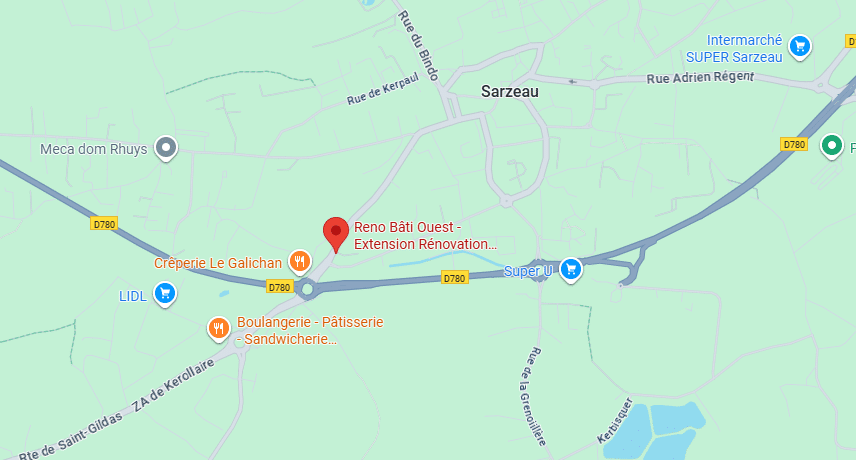Tap the LIDL shopping marker
This screenshot has height=460, width=856.
point(166,294)
